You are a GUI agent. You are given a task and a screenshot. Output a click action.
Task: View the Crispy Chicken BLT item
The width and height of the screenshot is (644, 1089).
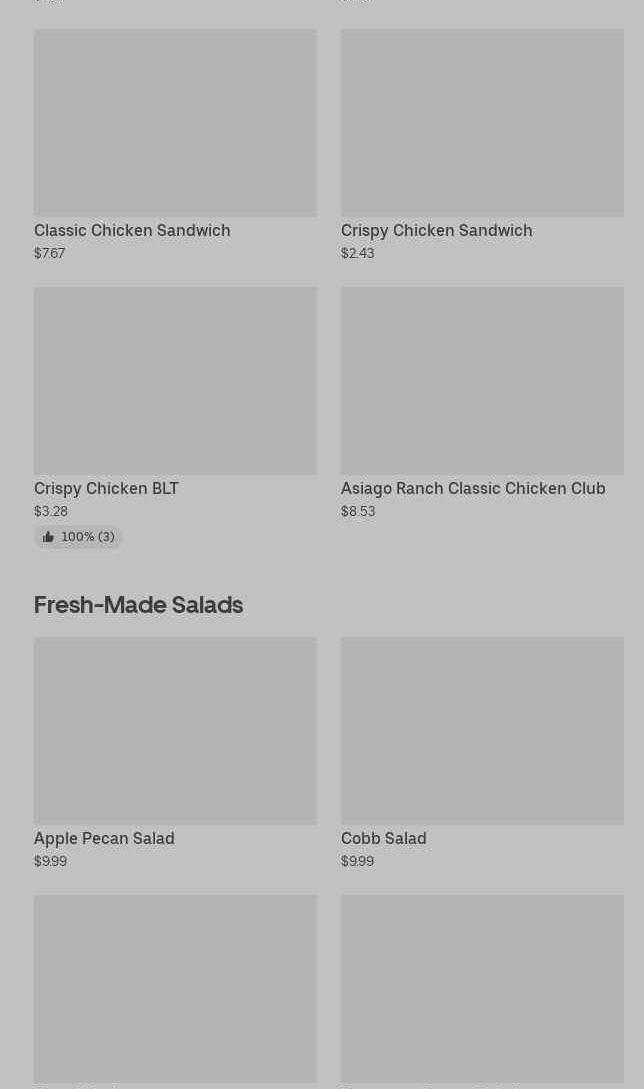(x=175, y=417)
